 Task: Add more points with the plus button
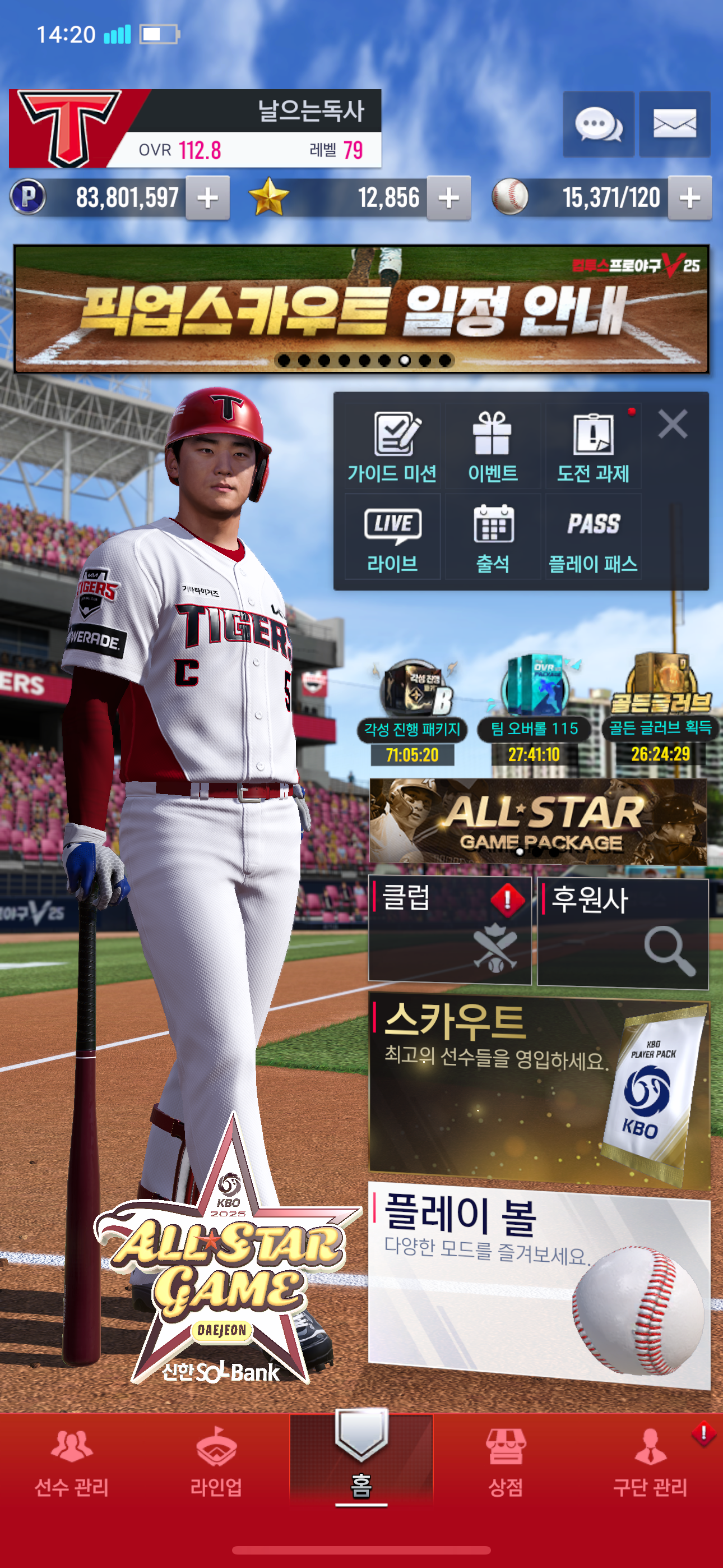pyautogui.click(x=207, y=198)
